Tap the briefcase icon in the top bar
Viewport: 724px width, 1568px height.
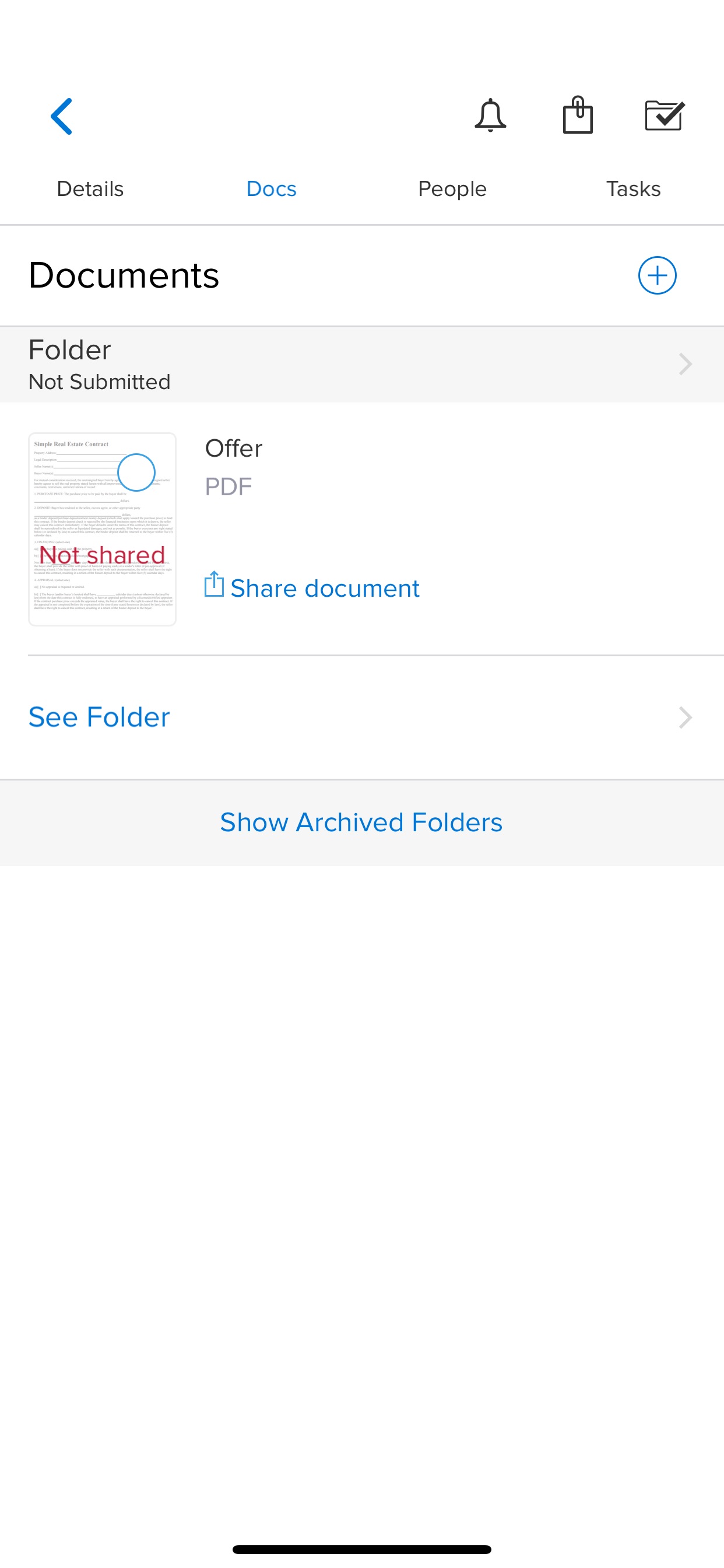pyautogui.click(x=578, y=116)
